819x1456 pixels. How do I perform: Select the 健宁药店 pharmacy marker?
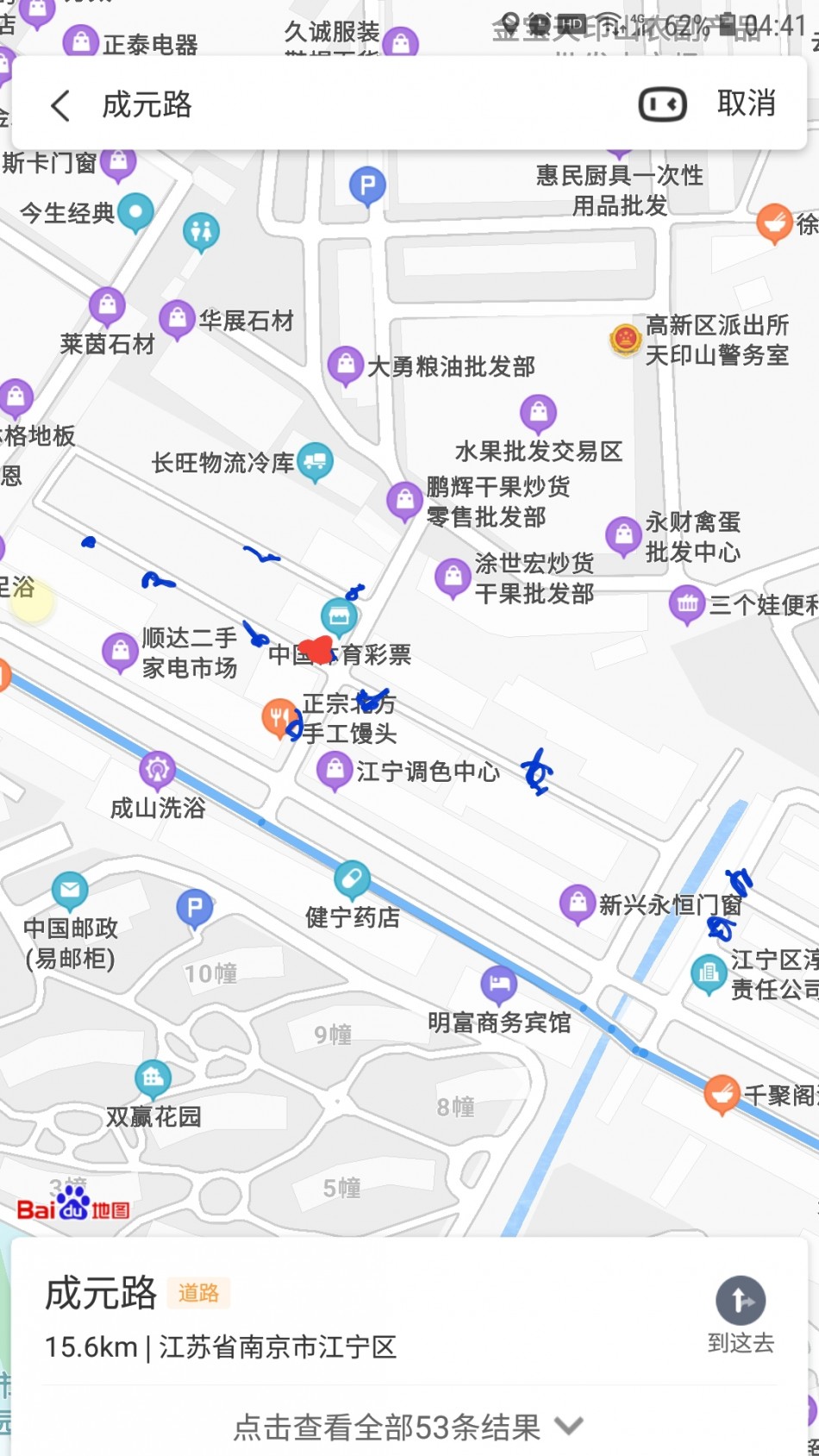[x=352, y=879]
